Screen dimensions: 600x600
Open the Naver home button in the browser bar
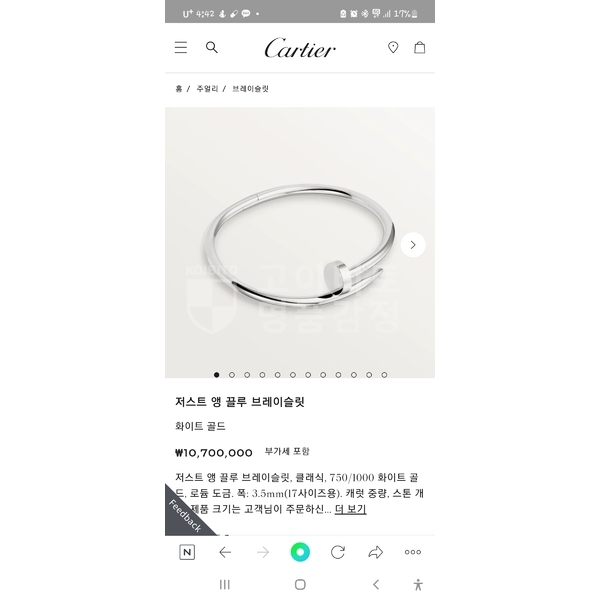click(x=187, y=552)
